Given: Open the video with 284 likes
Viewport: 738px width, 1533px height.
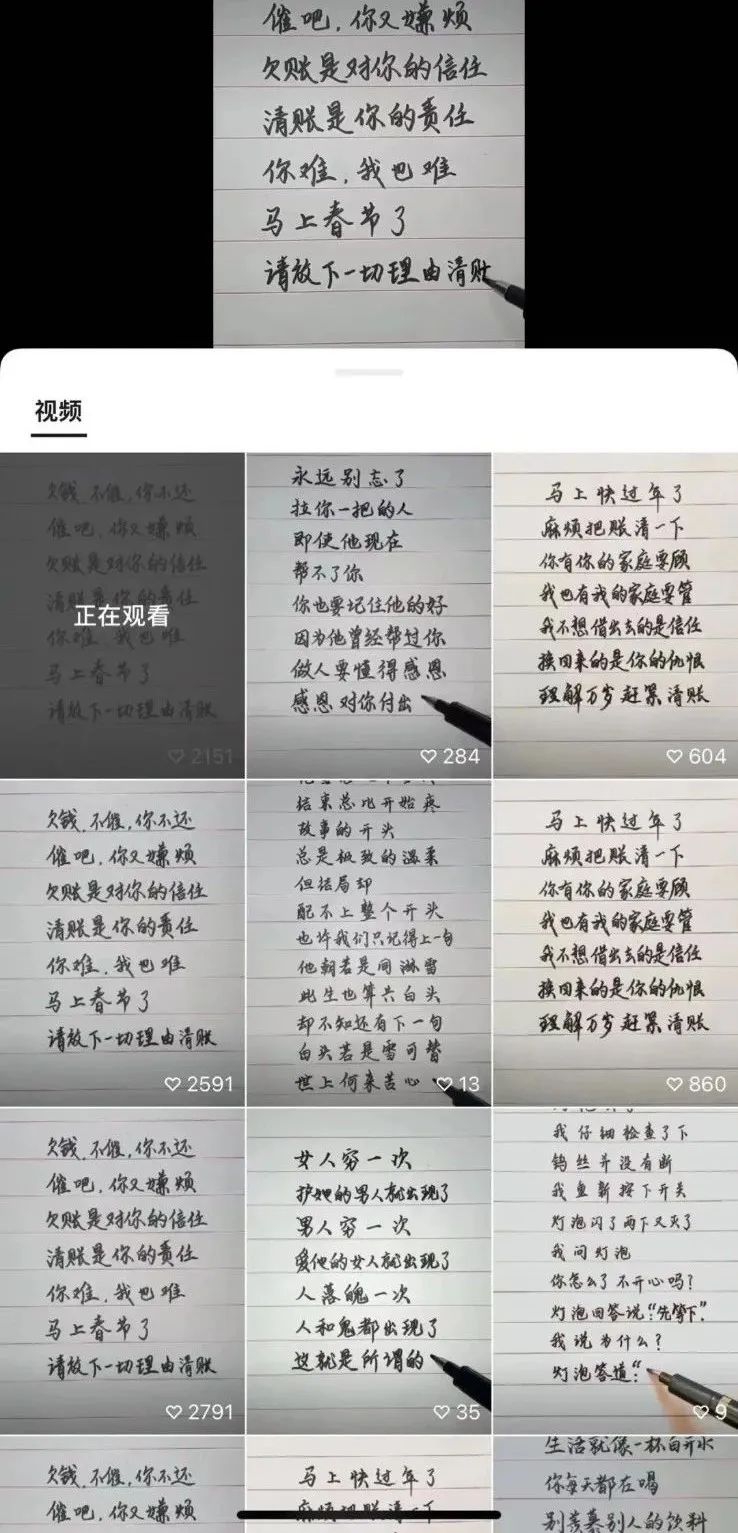Looking at the screenshot, I should (368, 615).
